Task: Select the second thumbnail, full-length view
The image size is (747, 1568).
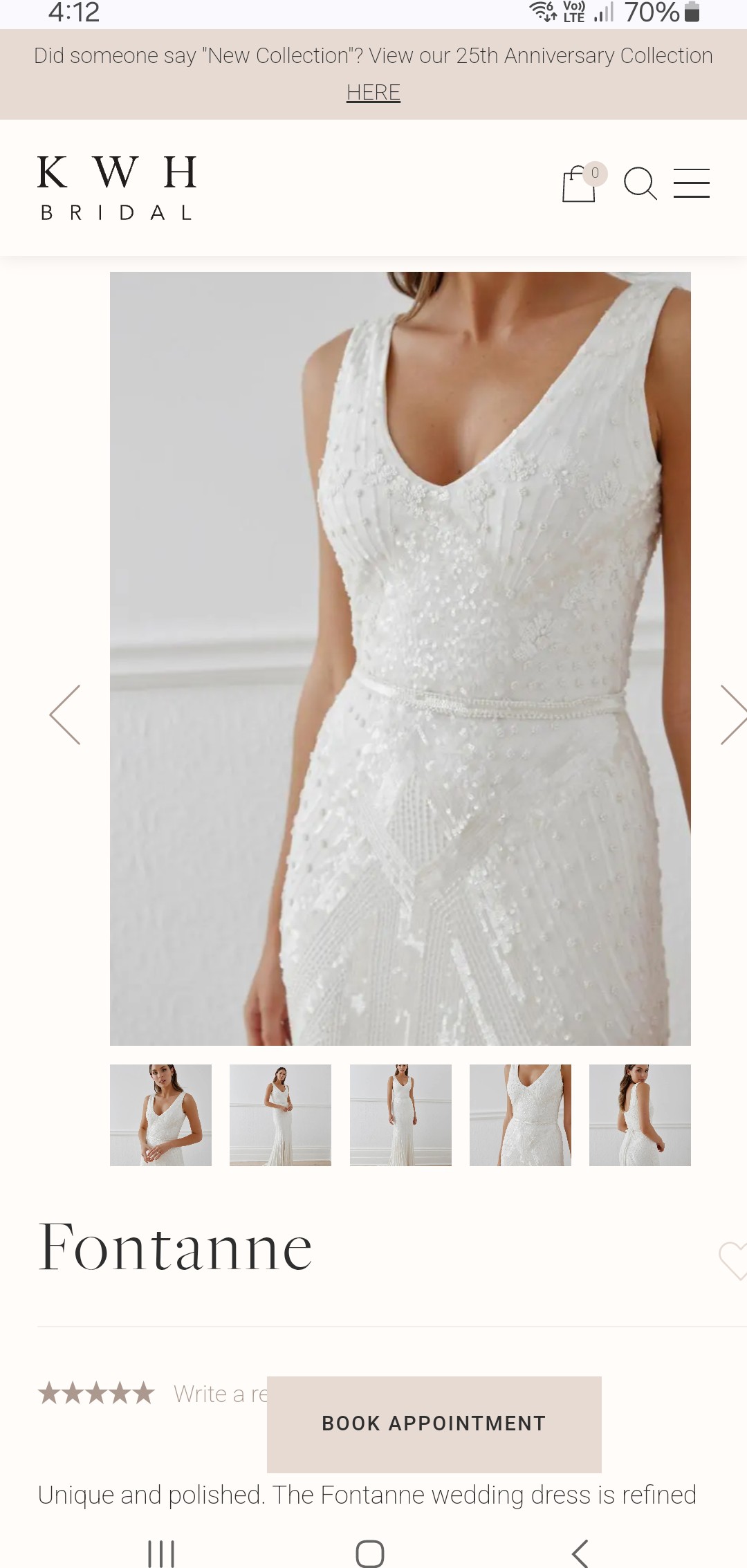Action: [x=280, y=1115]
